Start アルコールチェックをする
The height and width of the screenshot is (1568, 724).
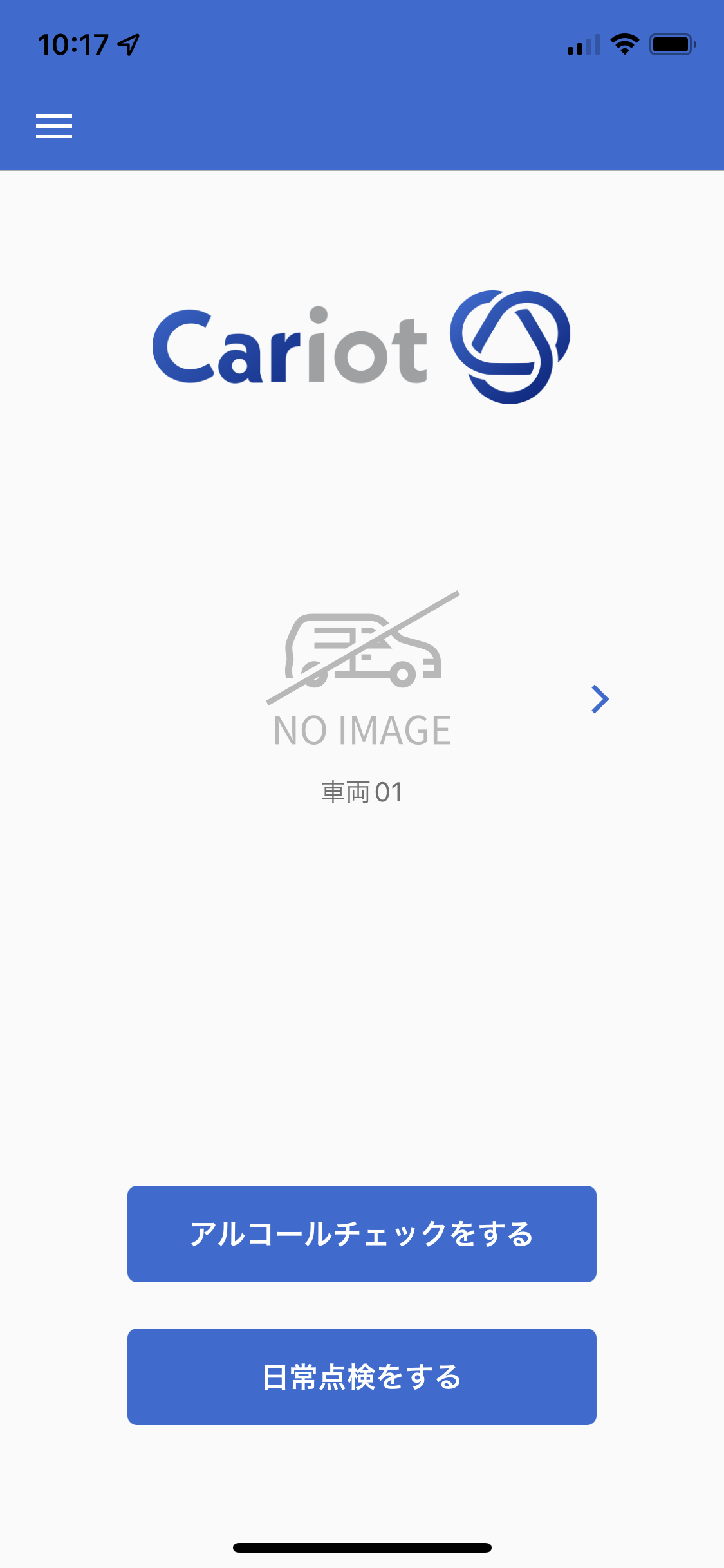coord(362,1234)
